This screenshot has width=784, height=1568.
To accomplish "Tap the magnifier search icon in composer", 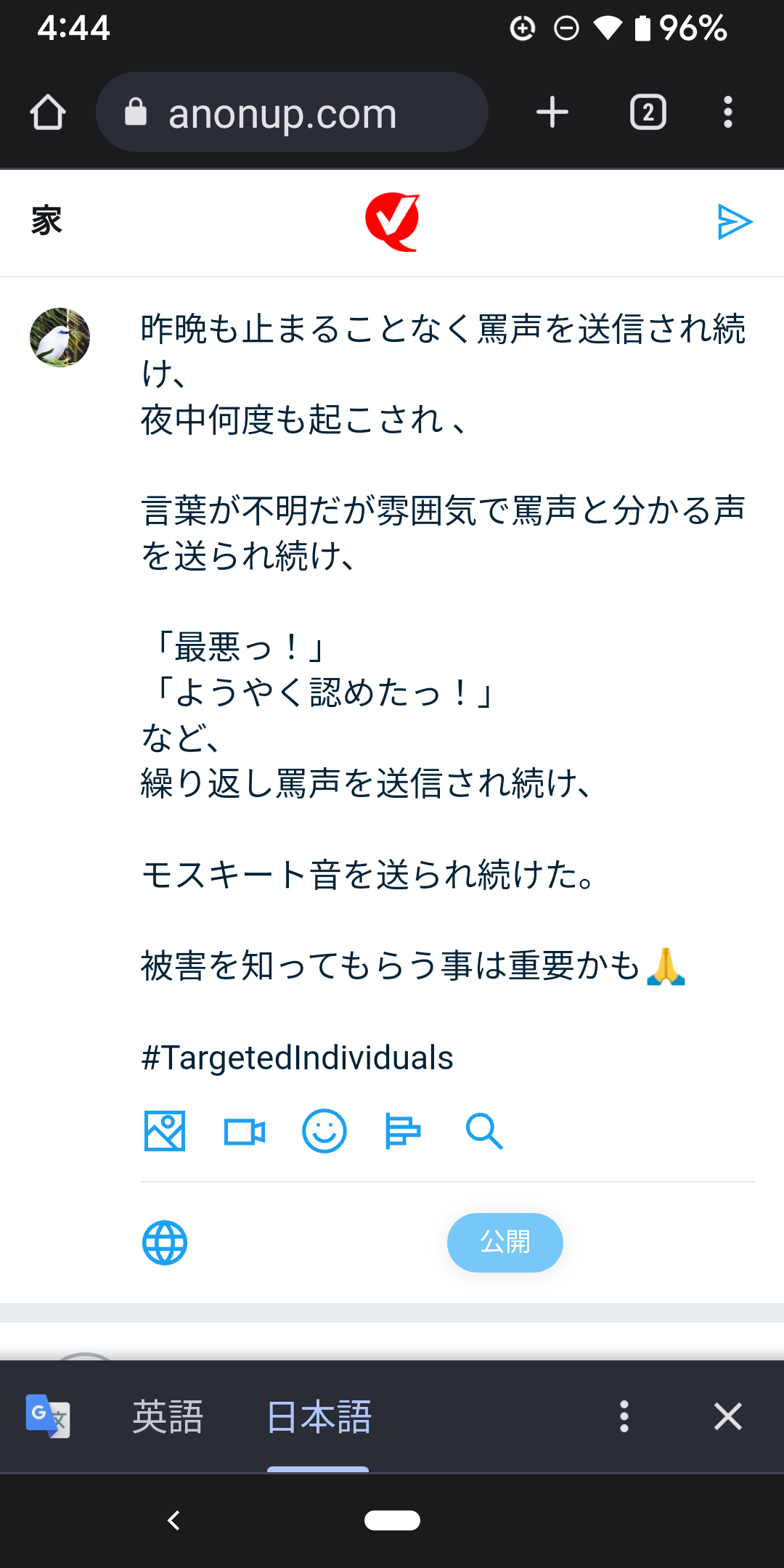I will click(483, 1131).
